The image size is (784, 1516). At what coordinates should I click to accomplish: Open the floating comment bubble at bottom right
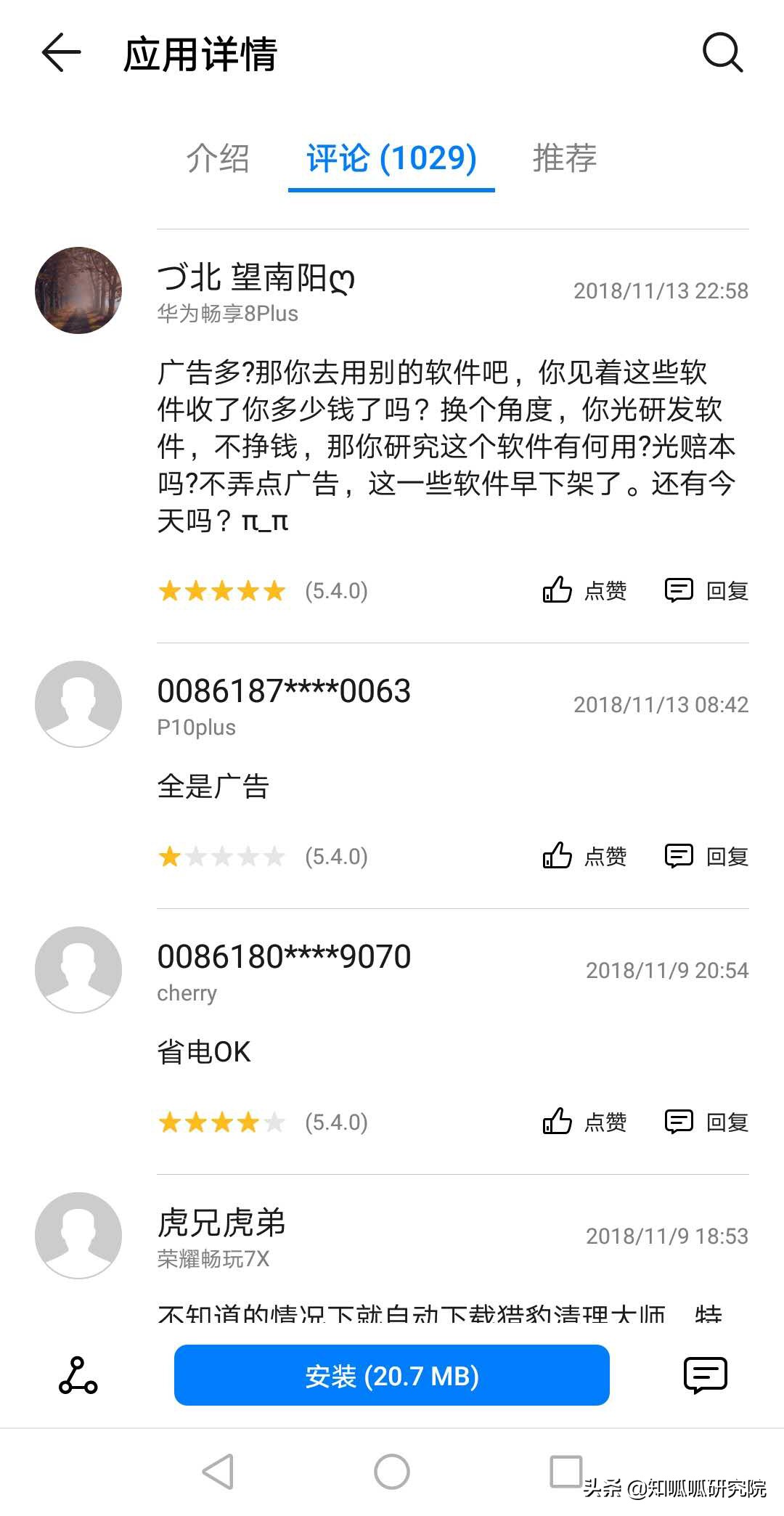705,1374
